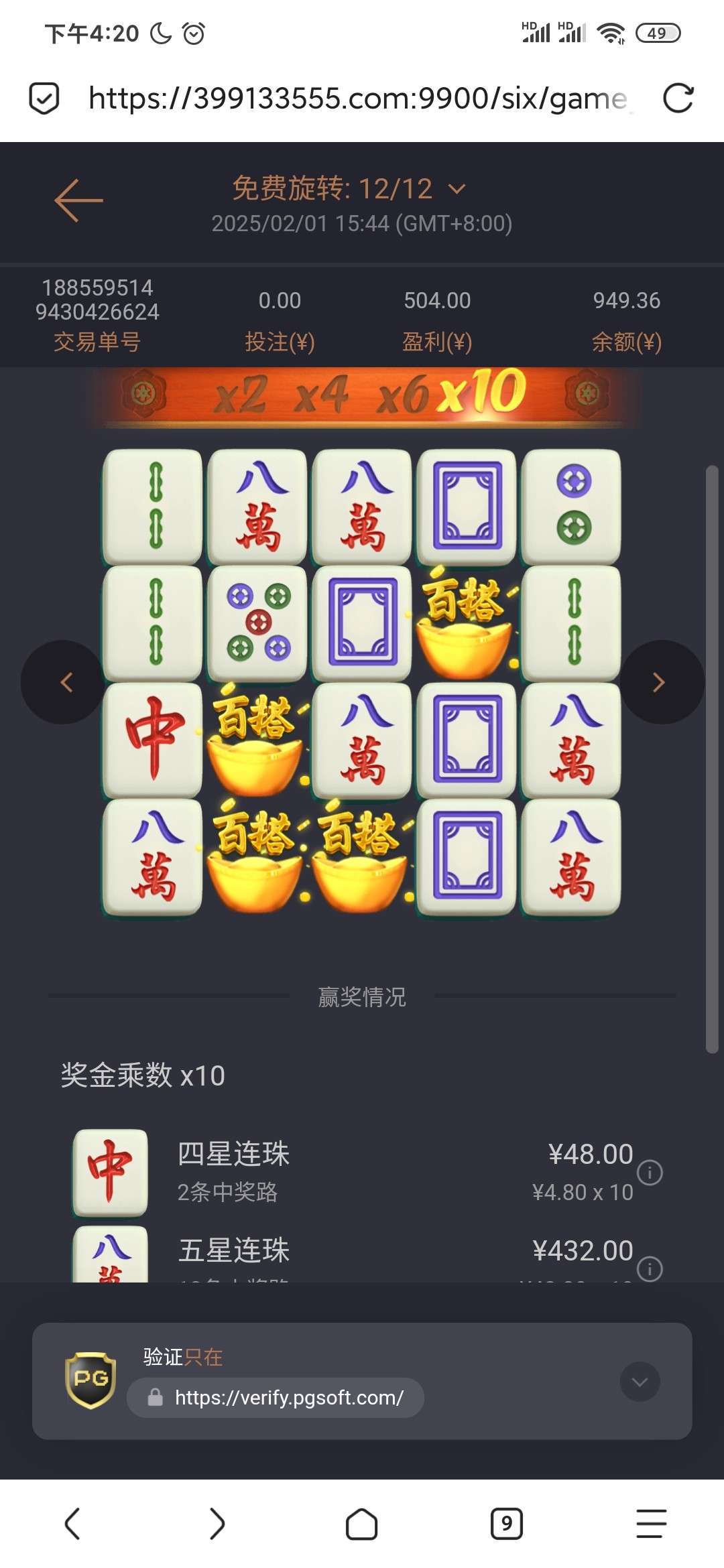Screen dimensions: 724x1568
Task: Edit the browser address bar URL
Action: 358,99
